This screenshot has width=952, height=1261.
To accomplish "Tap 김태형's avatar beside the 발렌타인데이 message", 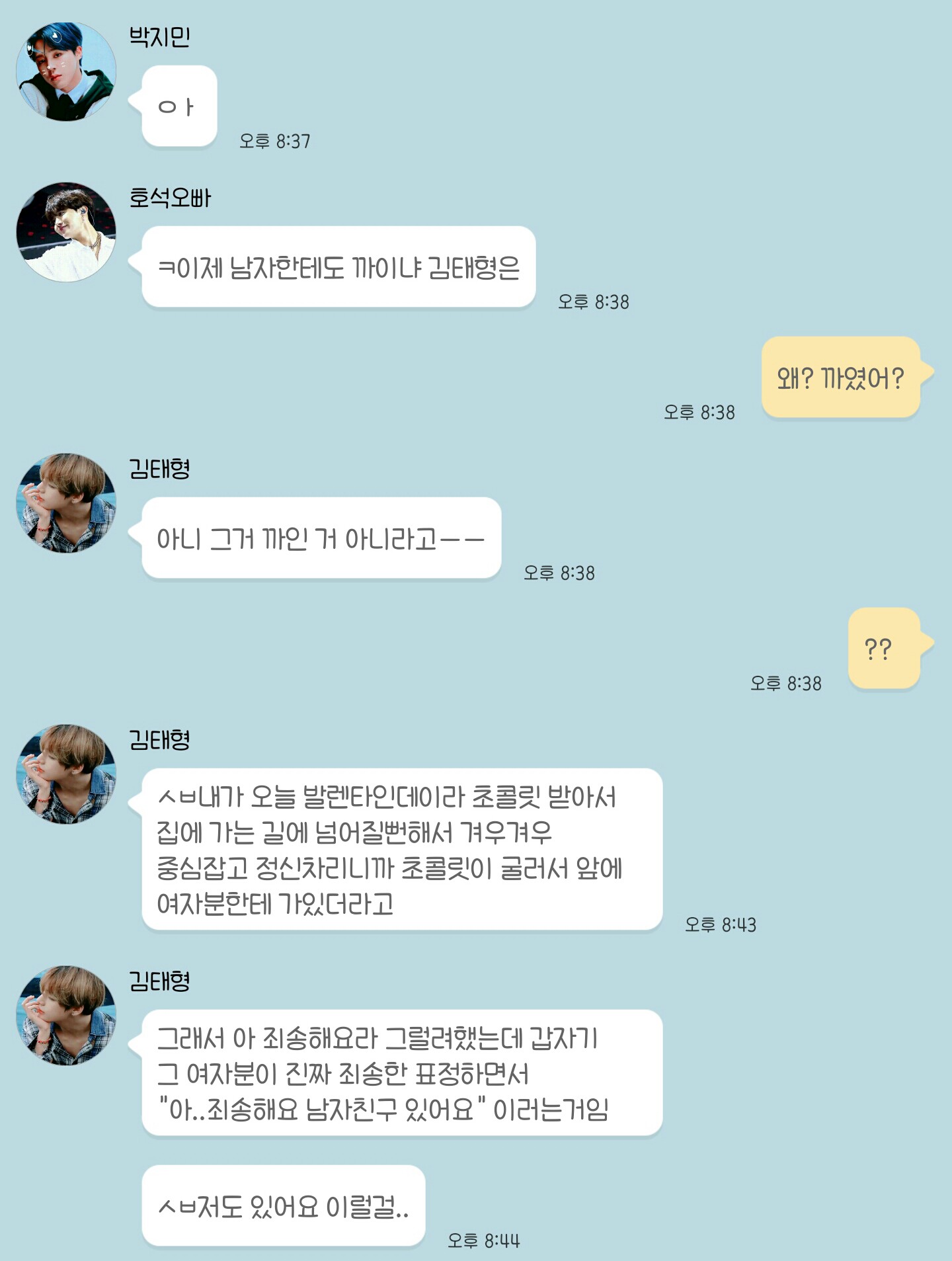I will pyautogui.click(x=66, y=774).
